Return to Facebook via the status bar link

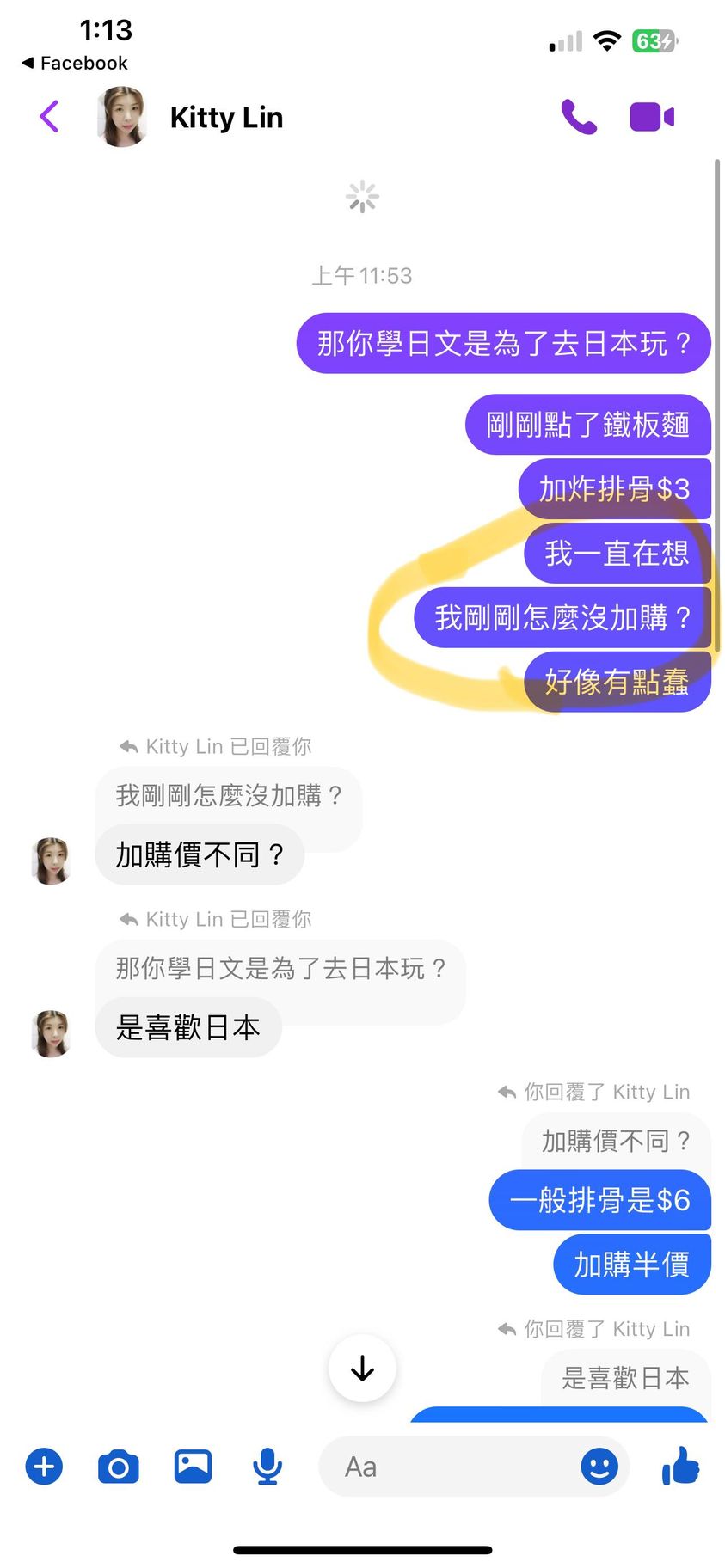pos(76,63)
